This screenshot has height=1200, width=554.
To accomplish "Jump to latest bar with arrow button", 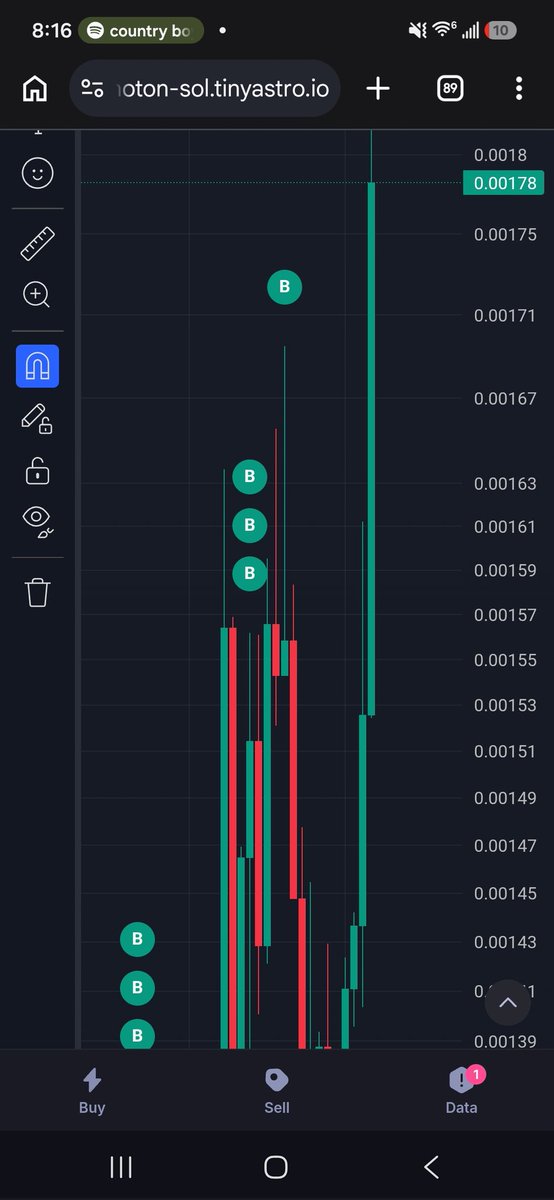I will tap(507, 1002).
